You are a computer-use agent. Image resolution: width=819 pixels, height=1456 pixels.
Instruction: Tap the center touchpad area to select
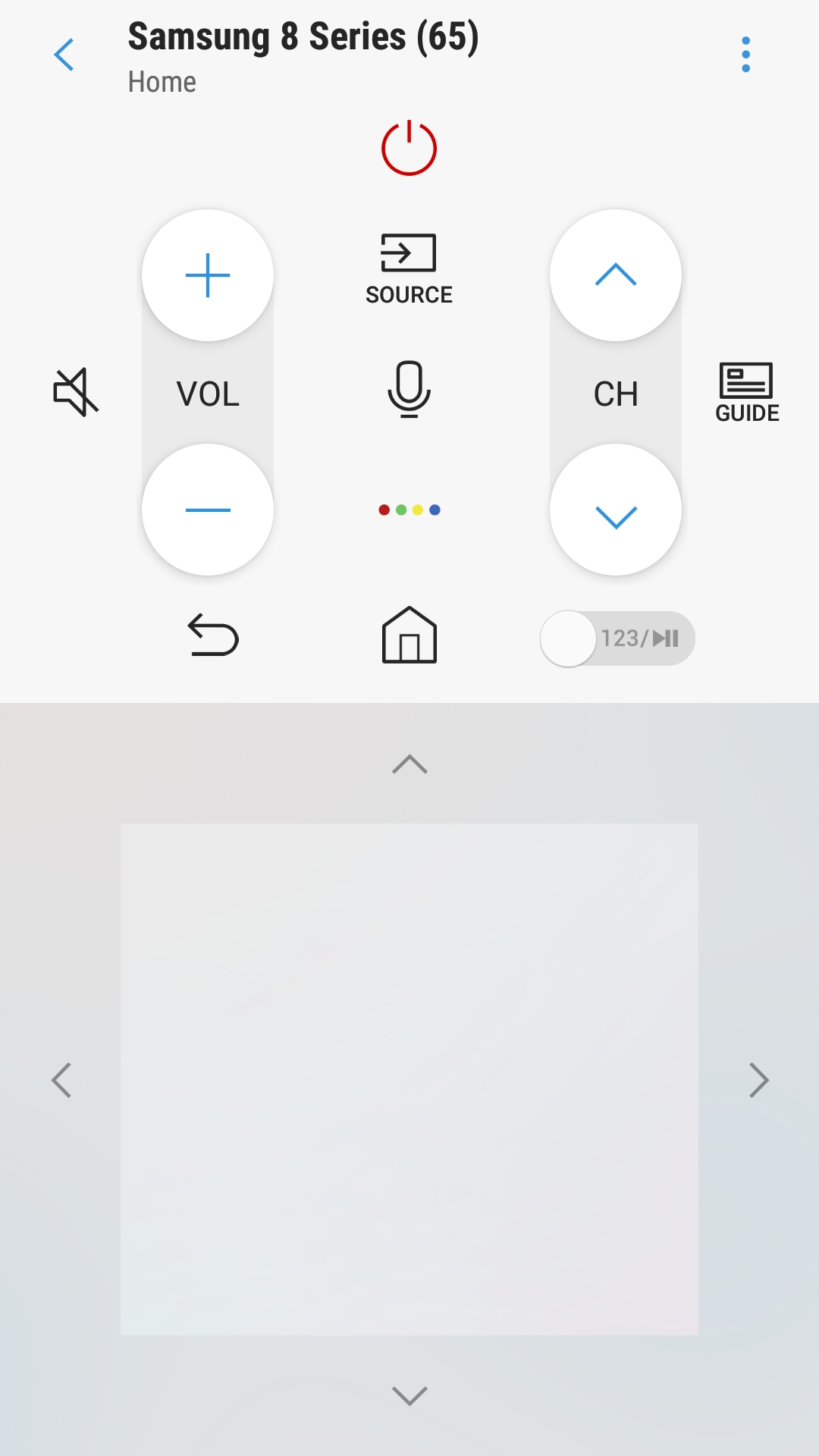tap(409, 1079)
